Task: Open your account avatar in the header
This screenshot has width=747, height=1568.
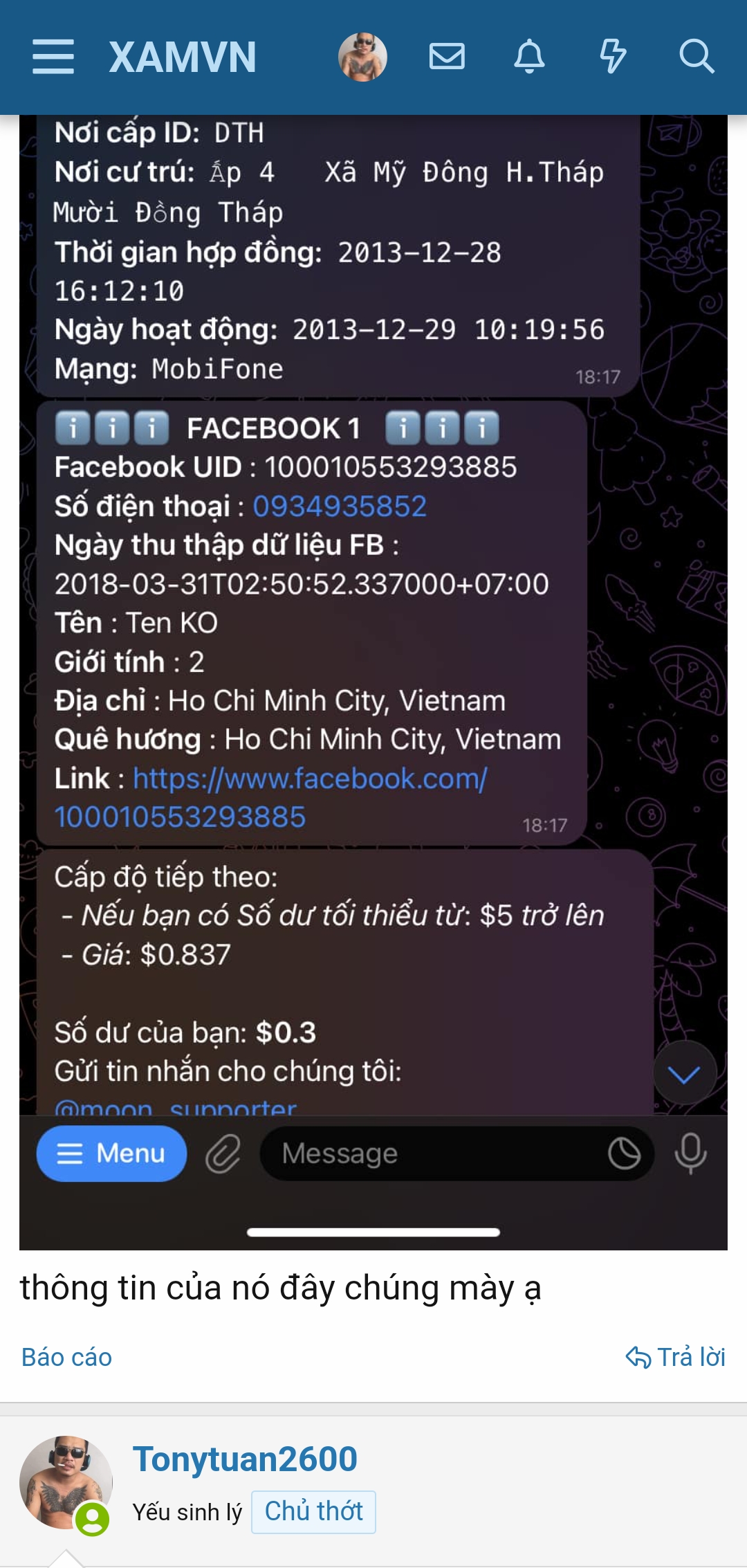Action: [362, 57]
